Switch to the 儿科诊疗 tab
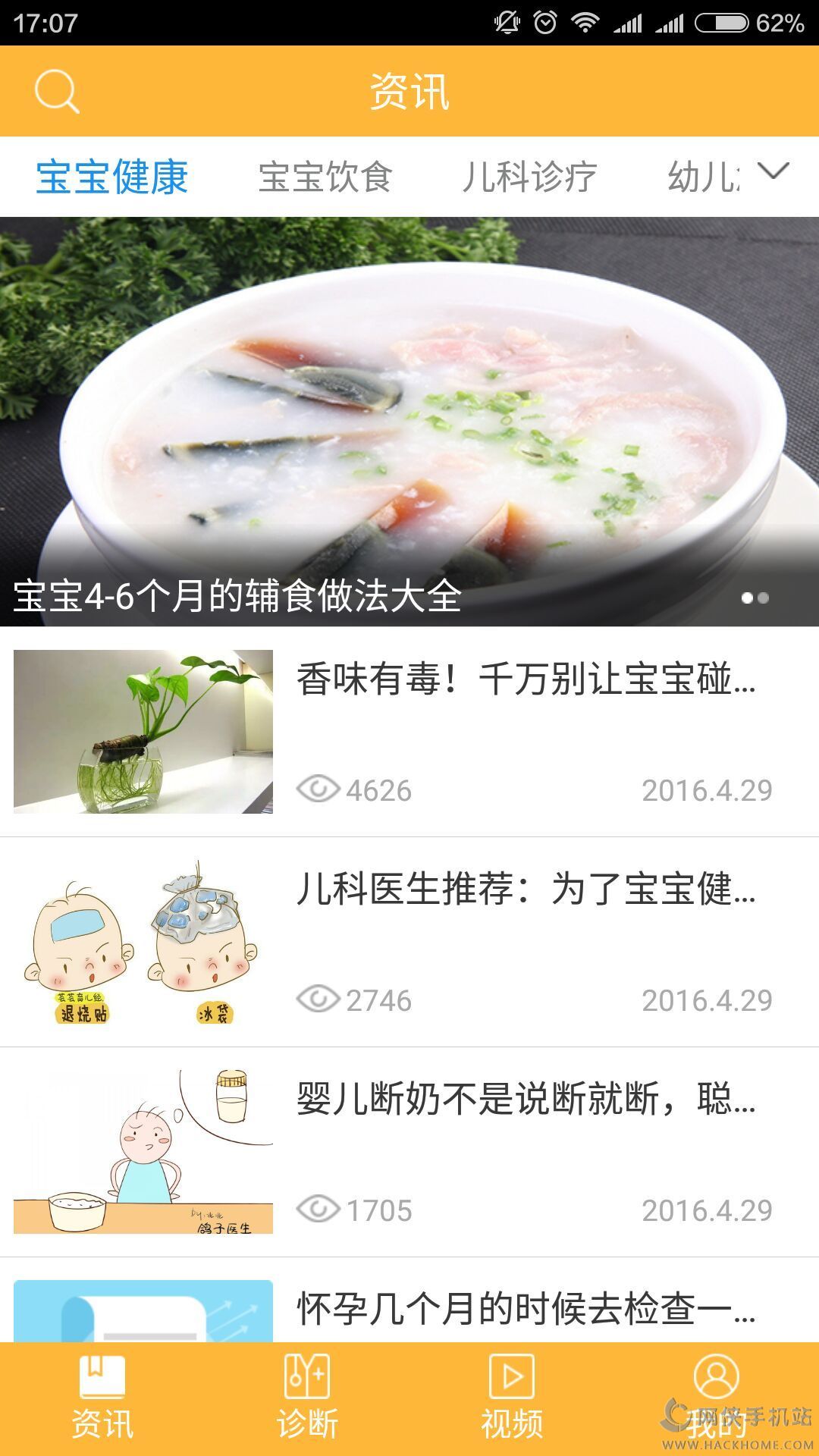819x1456 pixels. (x=529, y=177)
